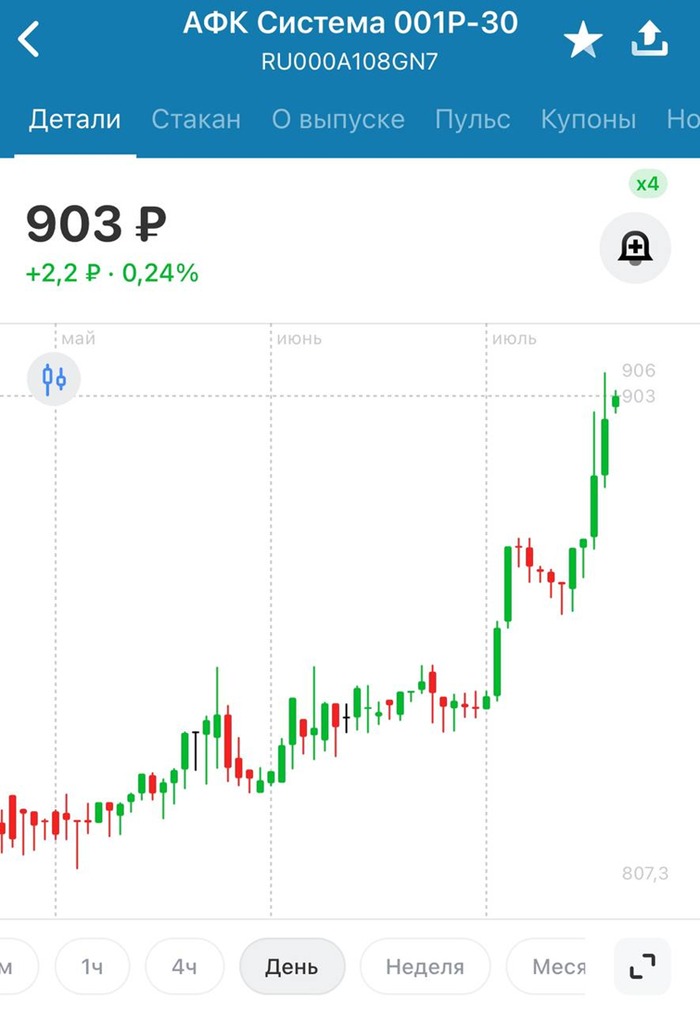Open the О выпуске tab
700x1013 pixels.
[338, 120]
